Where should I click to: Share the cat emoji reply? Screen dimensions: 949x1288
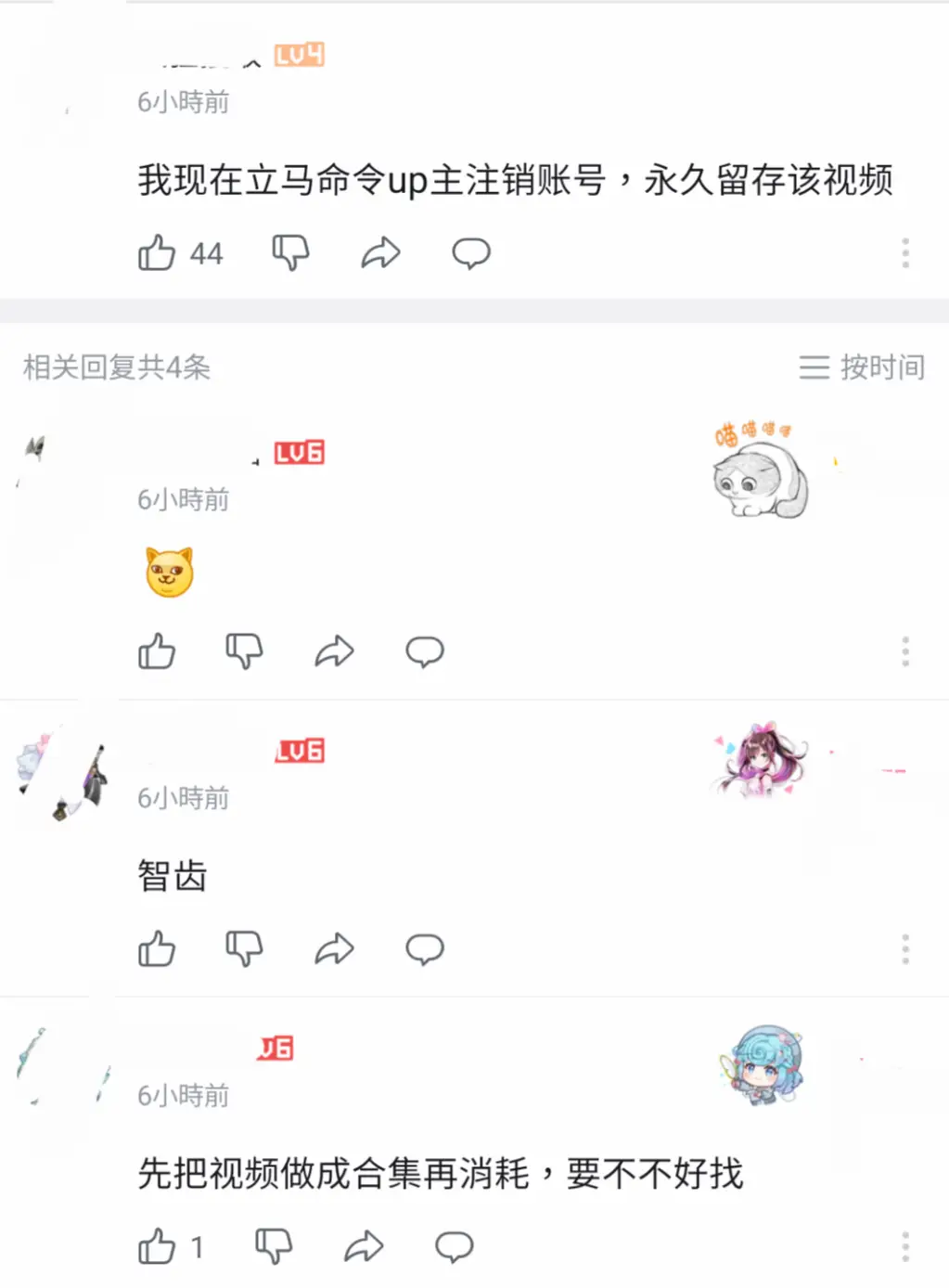pyautogui.click(x=334, y=651)
